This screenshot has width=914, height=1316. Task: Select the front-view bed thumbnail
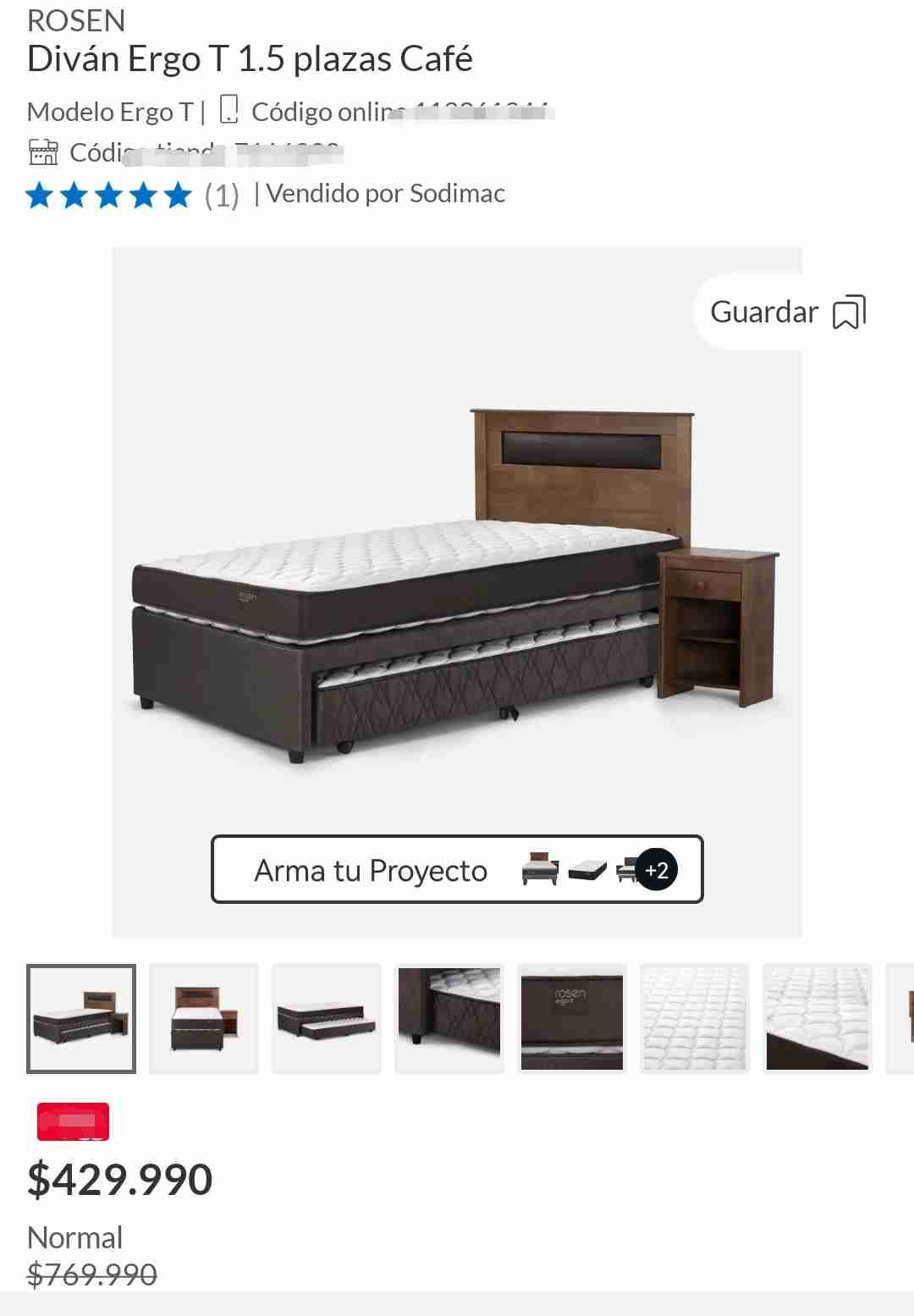click(204, 1019)
